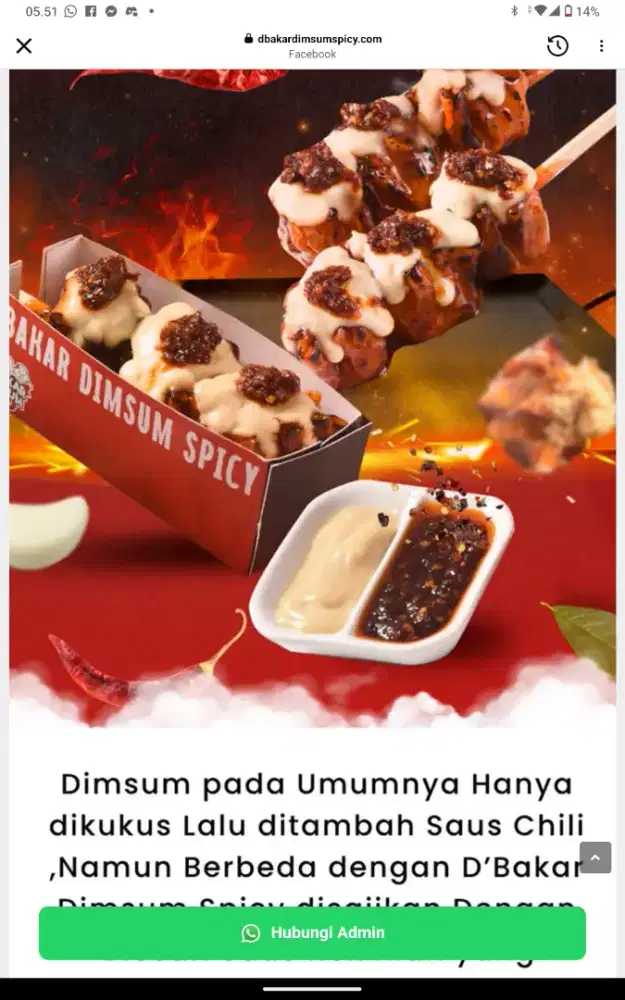This screenshot has height=1000, width=625.
Task: Open the three-dot overflow menu
Action: point(601,46)
